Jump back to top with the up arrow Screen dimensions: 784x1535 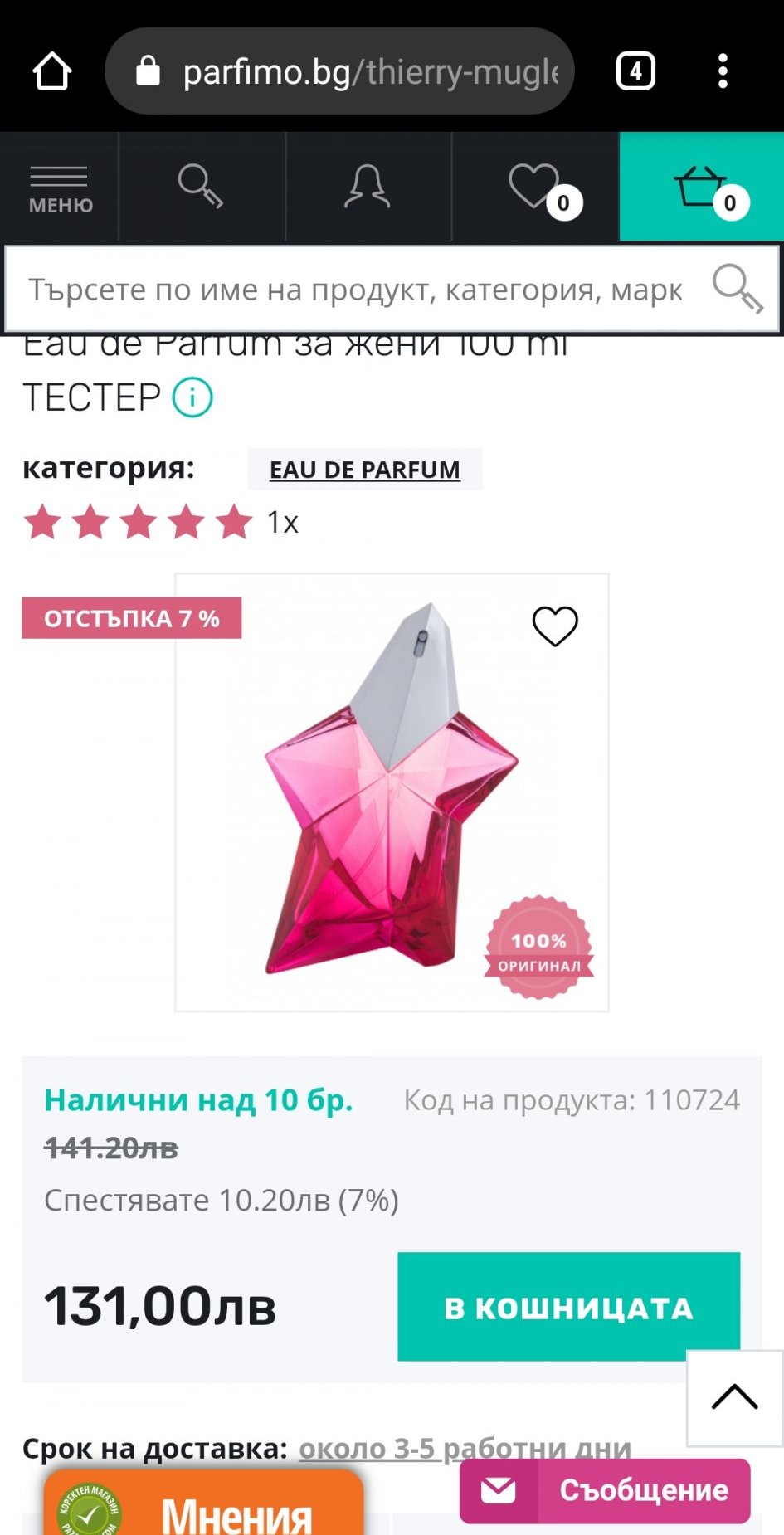(x=734, y=1398)
